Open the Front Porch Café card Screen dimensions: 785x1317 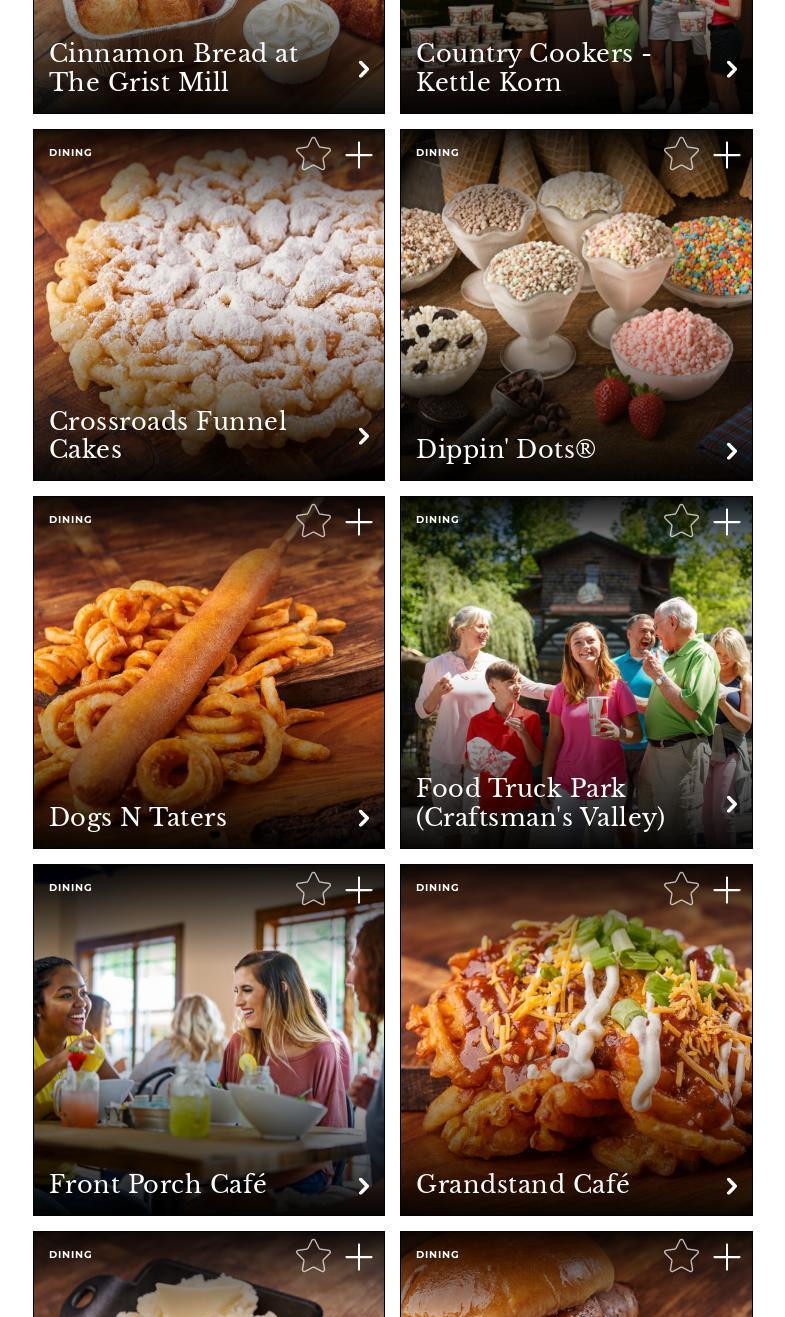pos(208,1040)
